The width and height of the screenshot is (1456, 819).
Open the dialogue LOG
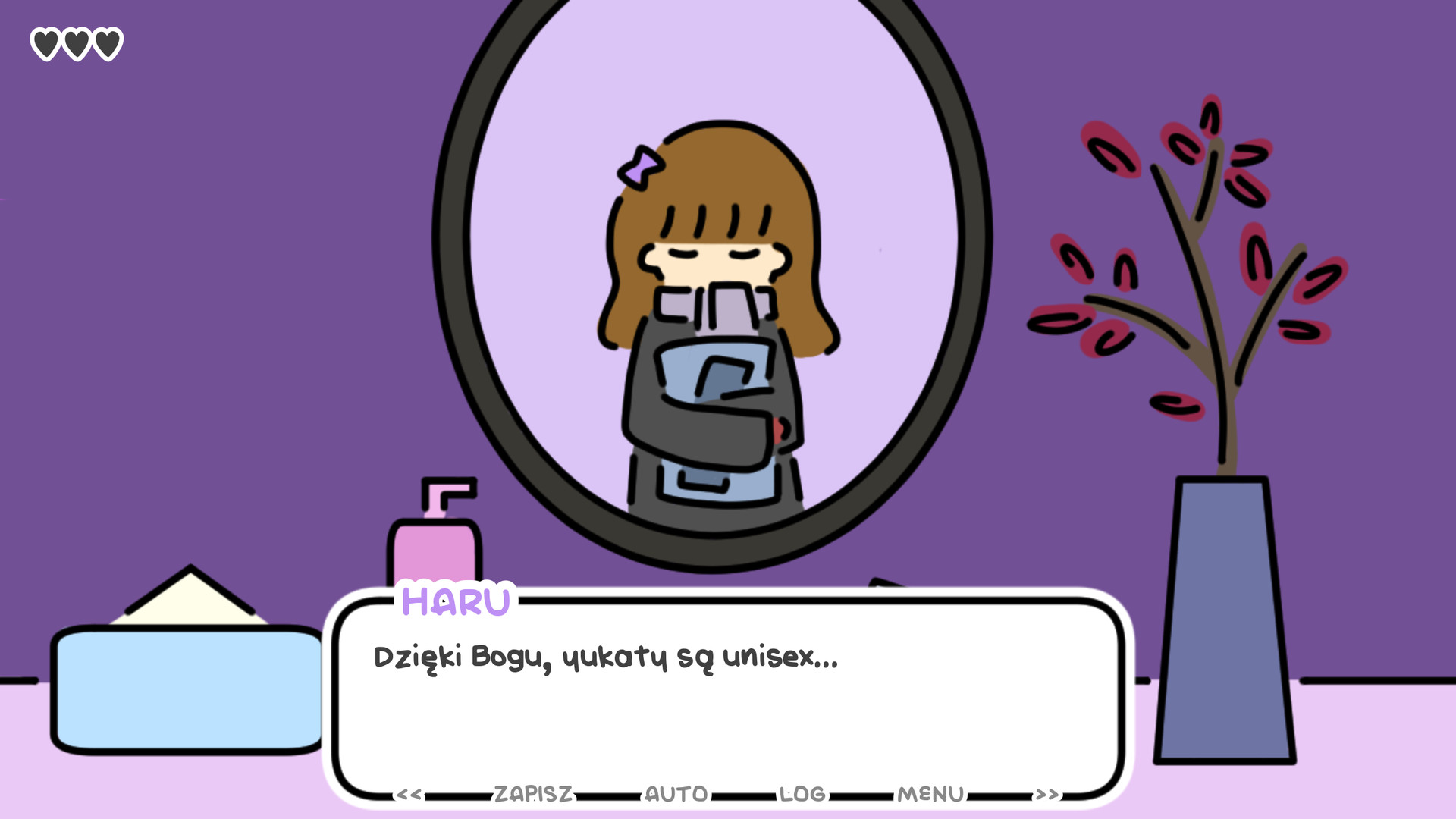803,794
